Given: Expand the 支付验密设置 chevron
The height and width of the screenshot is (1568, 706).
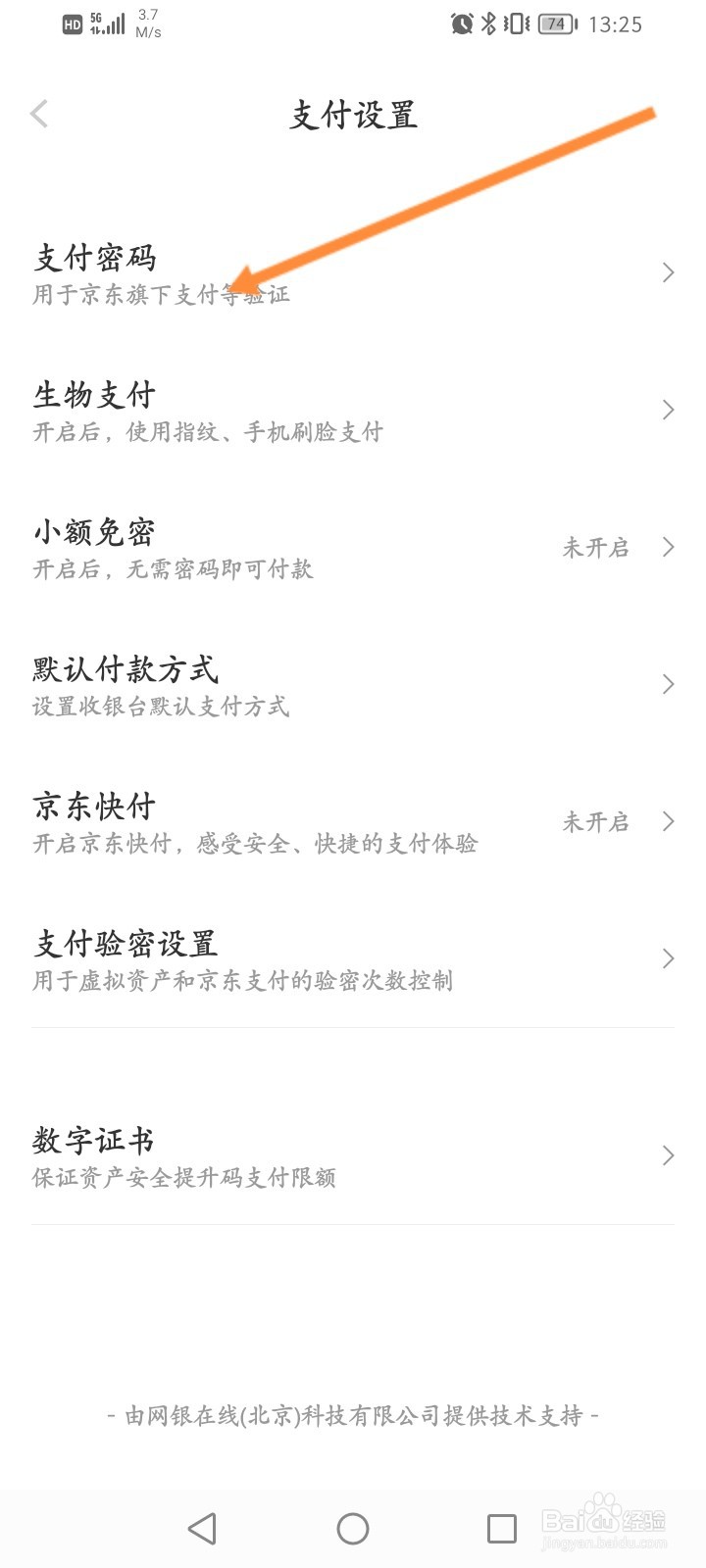Looking at the screenshot, I should [669, 958].
